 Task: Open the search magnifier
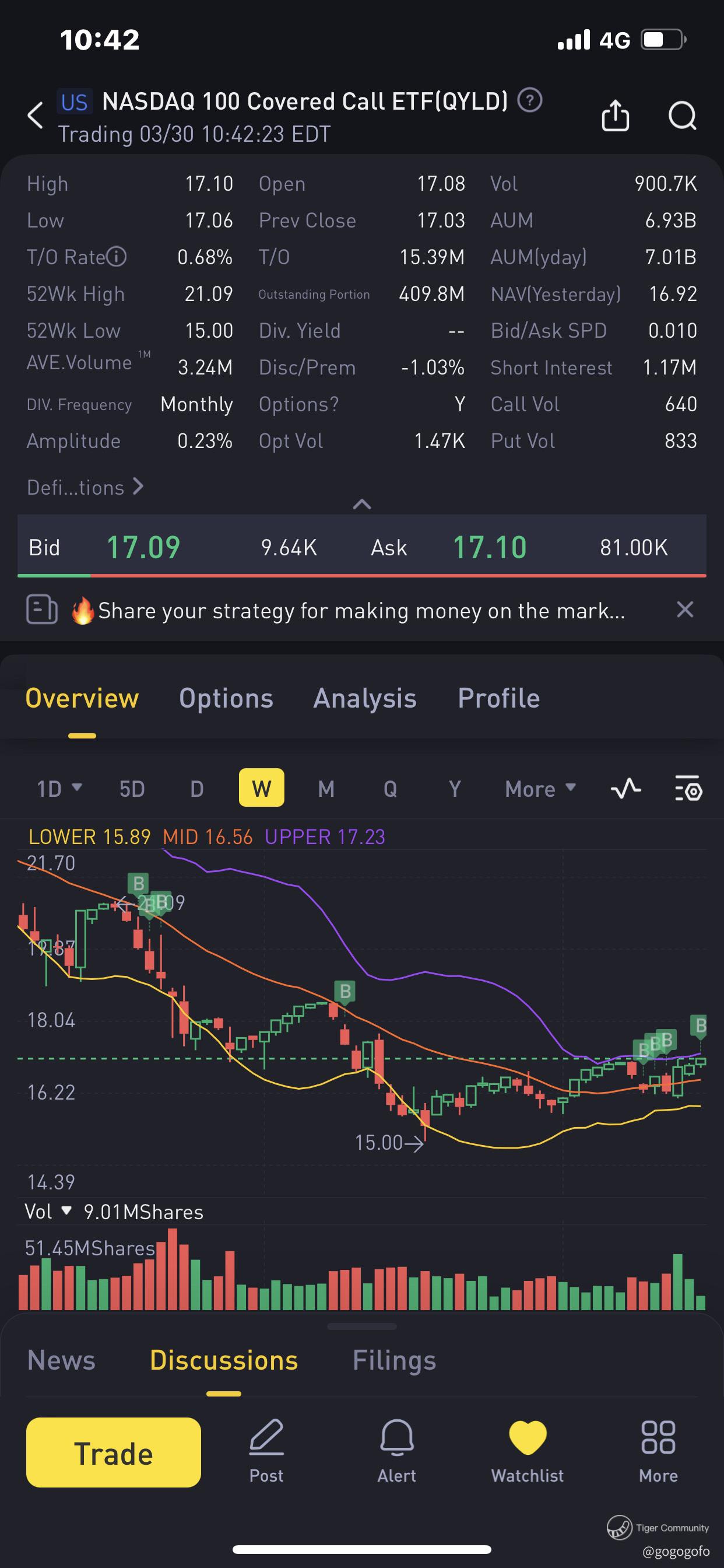(682, 115)
